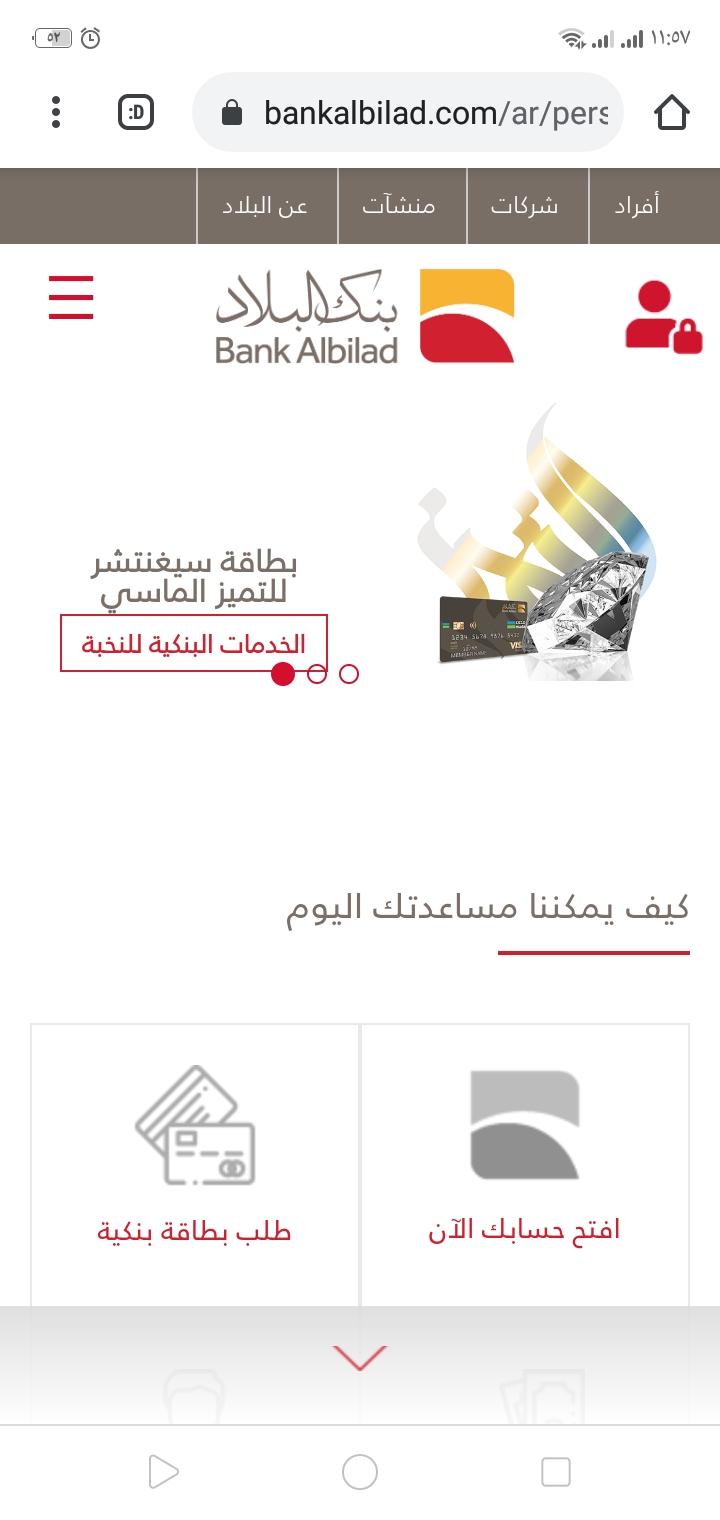Open recent apps with the square button
The image size is (720, 1520).
coord(555,1472)
